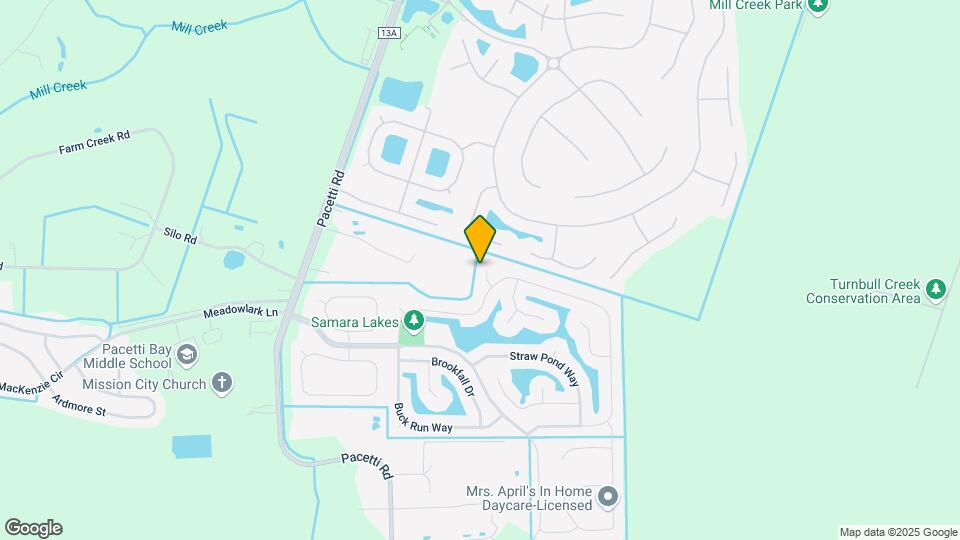The width and height of the screenshot is (960, 540).
Task: Open Samara Lakes park pin
Action: click(414, 322)
